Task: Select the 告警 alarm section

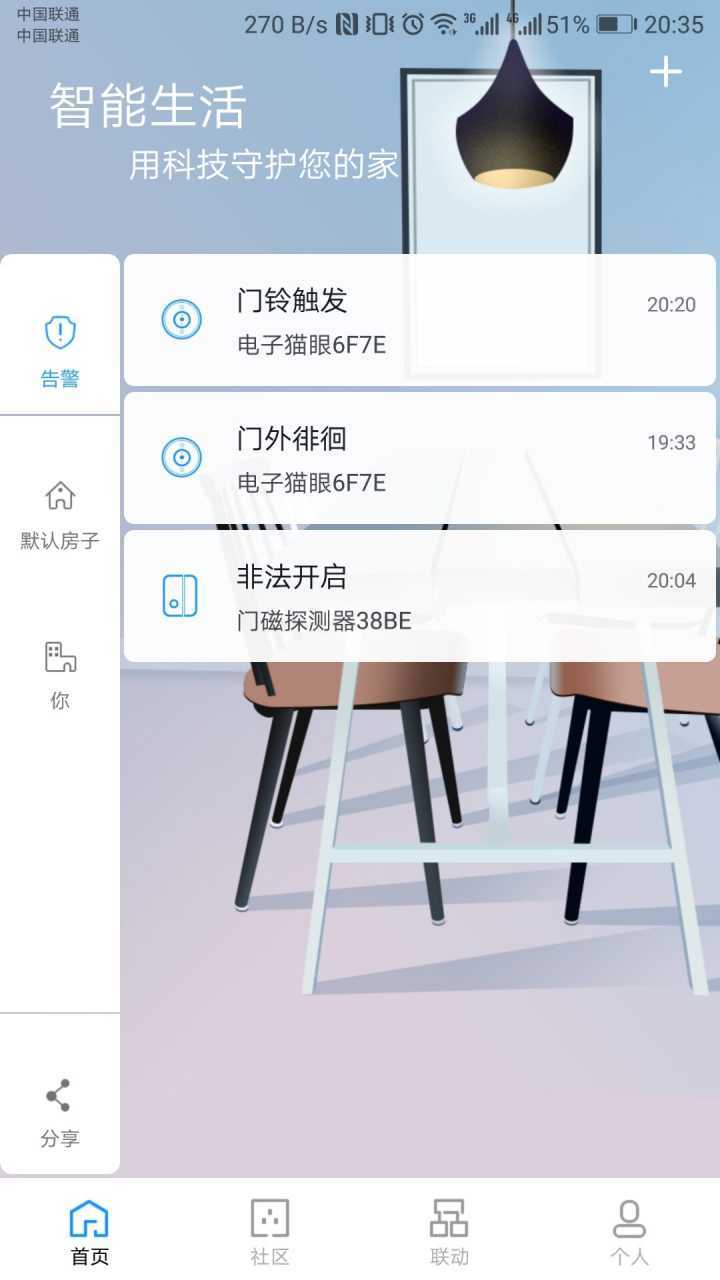Action: [x=60, y=350]
